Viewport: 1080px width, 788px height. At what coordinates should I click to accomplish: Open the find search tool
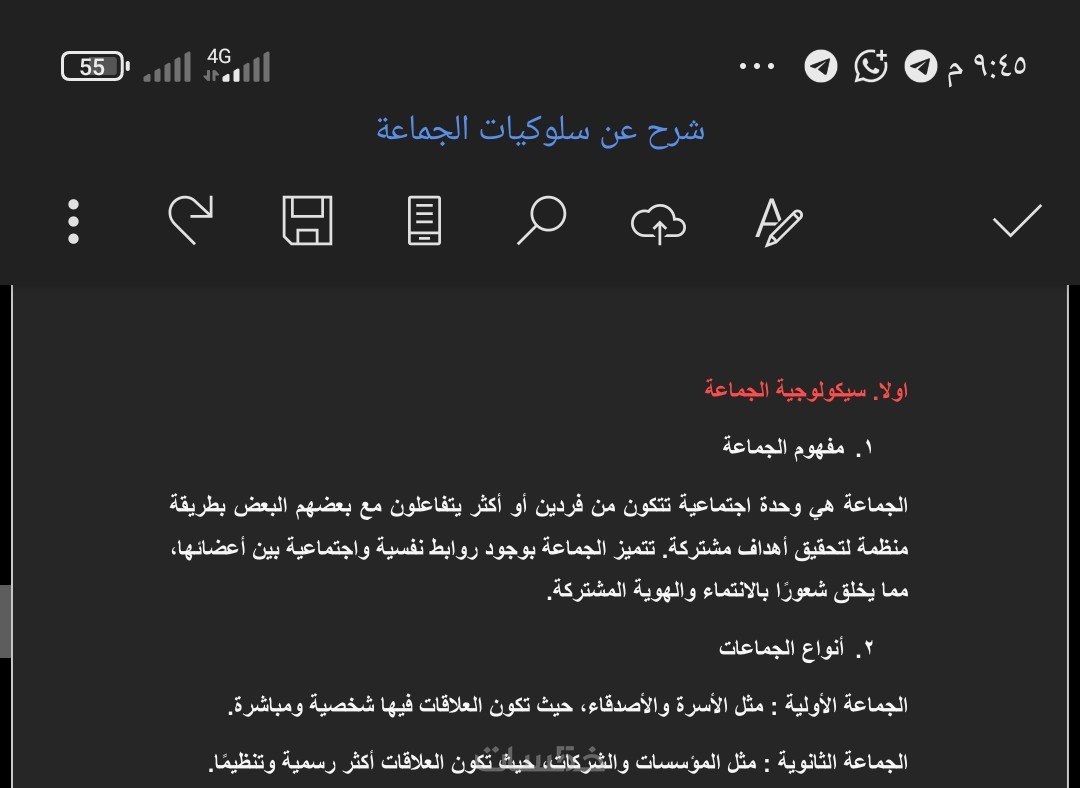tap(541, 221)
